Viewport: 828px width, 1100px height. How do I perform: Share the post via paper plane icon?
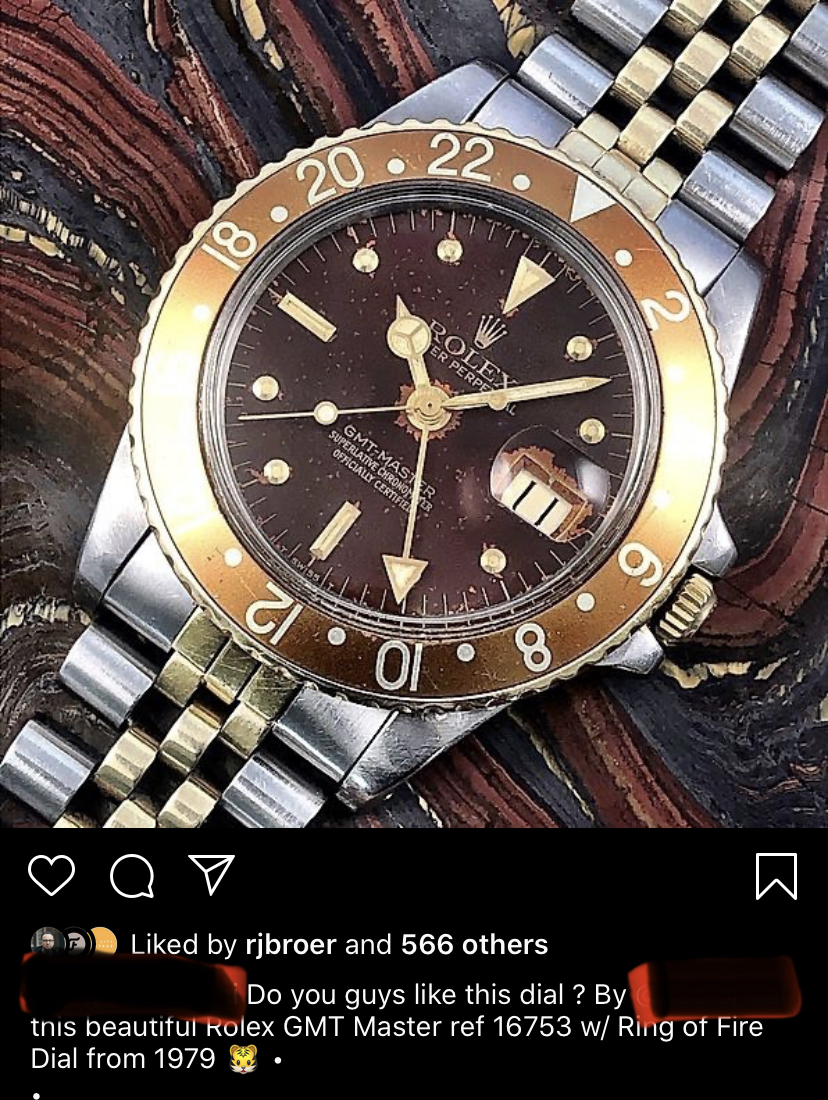click(x=211, y=875)
